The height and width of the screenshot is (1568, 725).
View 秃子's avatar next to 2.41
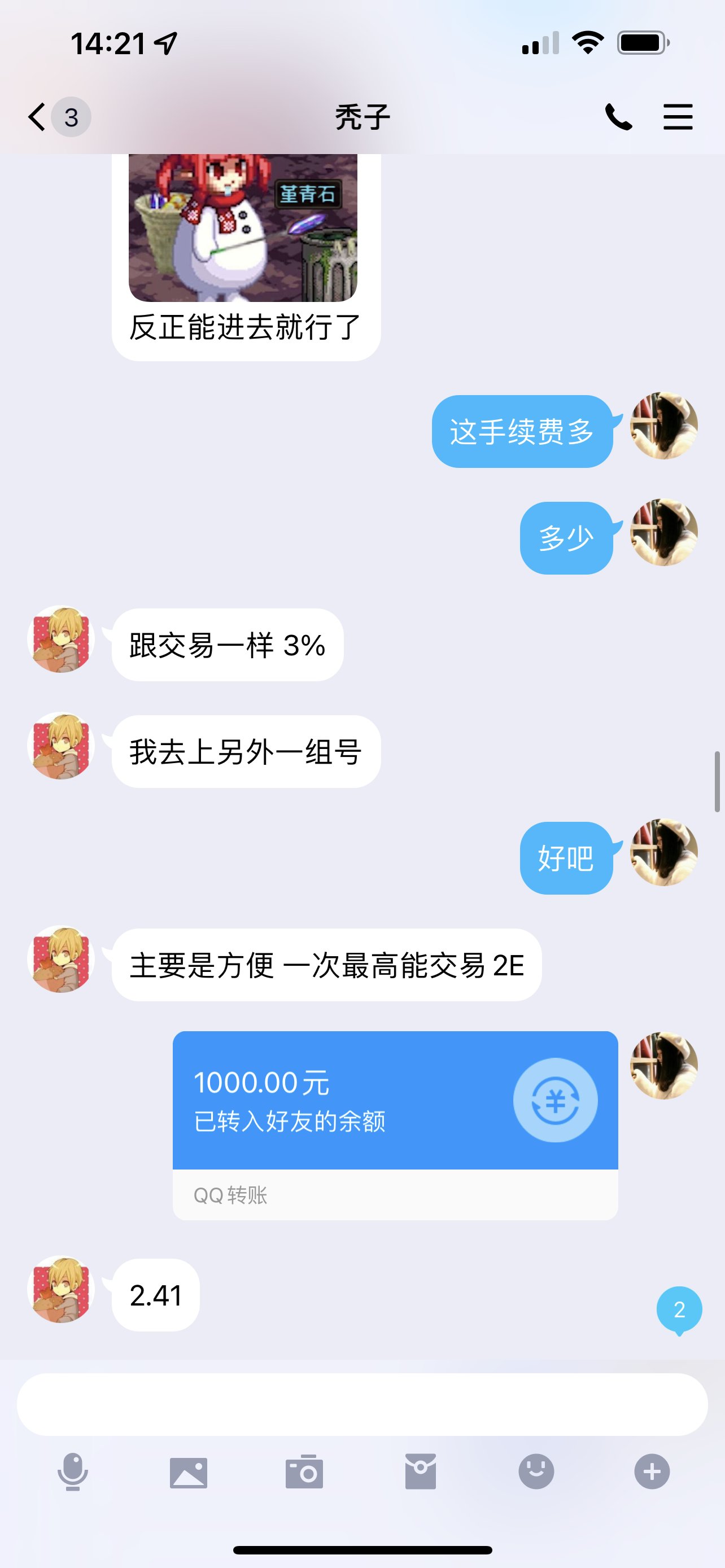click(61, 1290)
